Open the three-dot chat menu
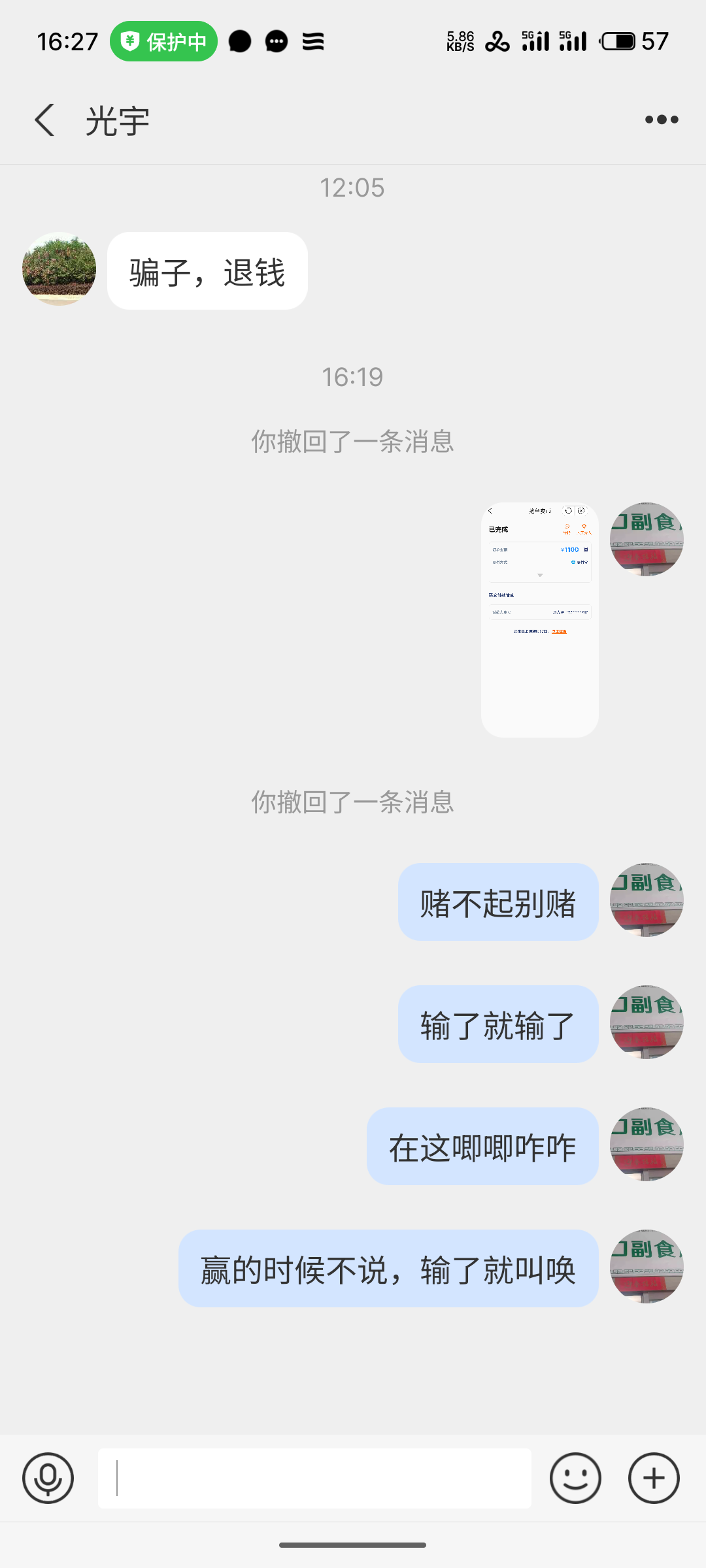 click(x=661, y=120)
